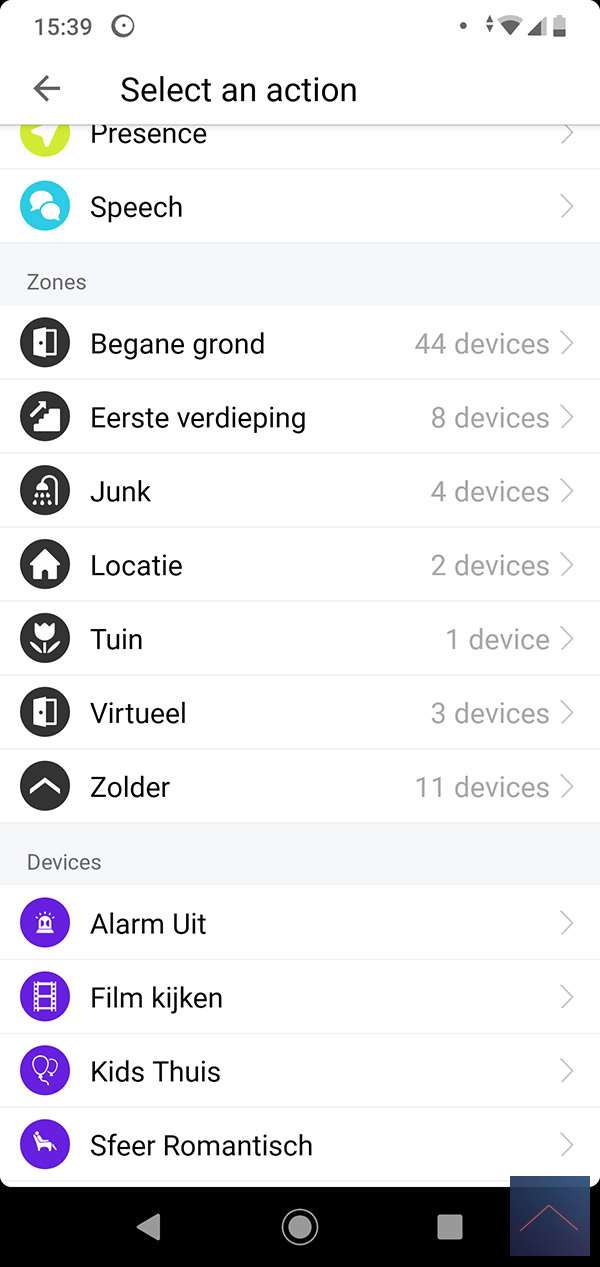Open the Film kijken device
This screenshot has height=1267, width=600.
(300, 998)
